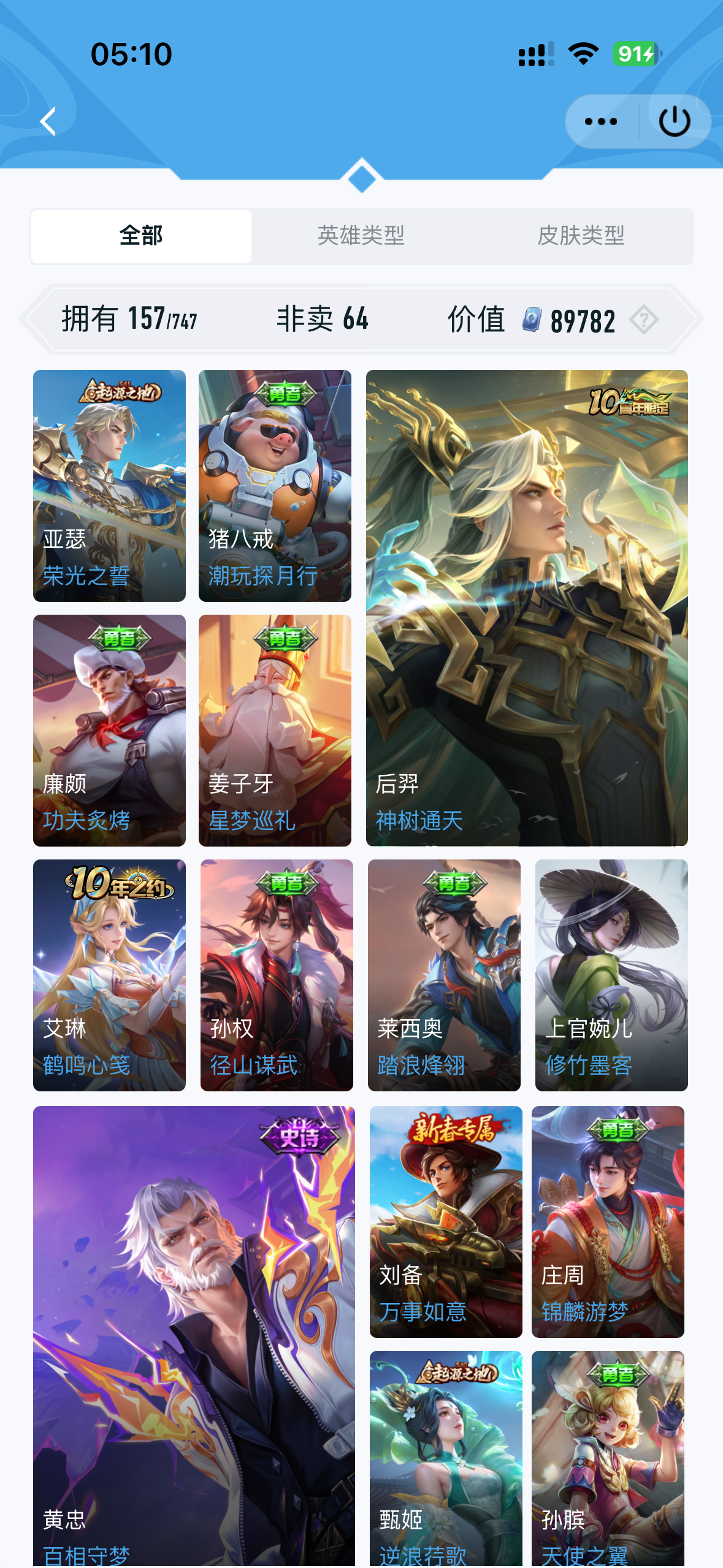Open the three-dot more menu

pos(601,121)
